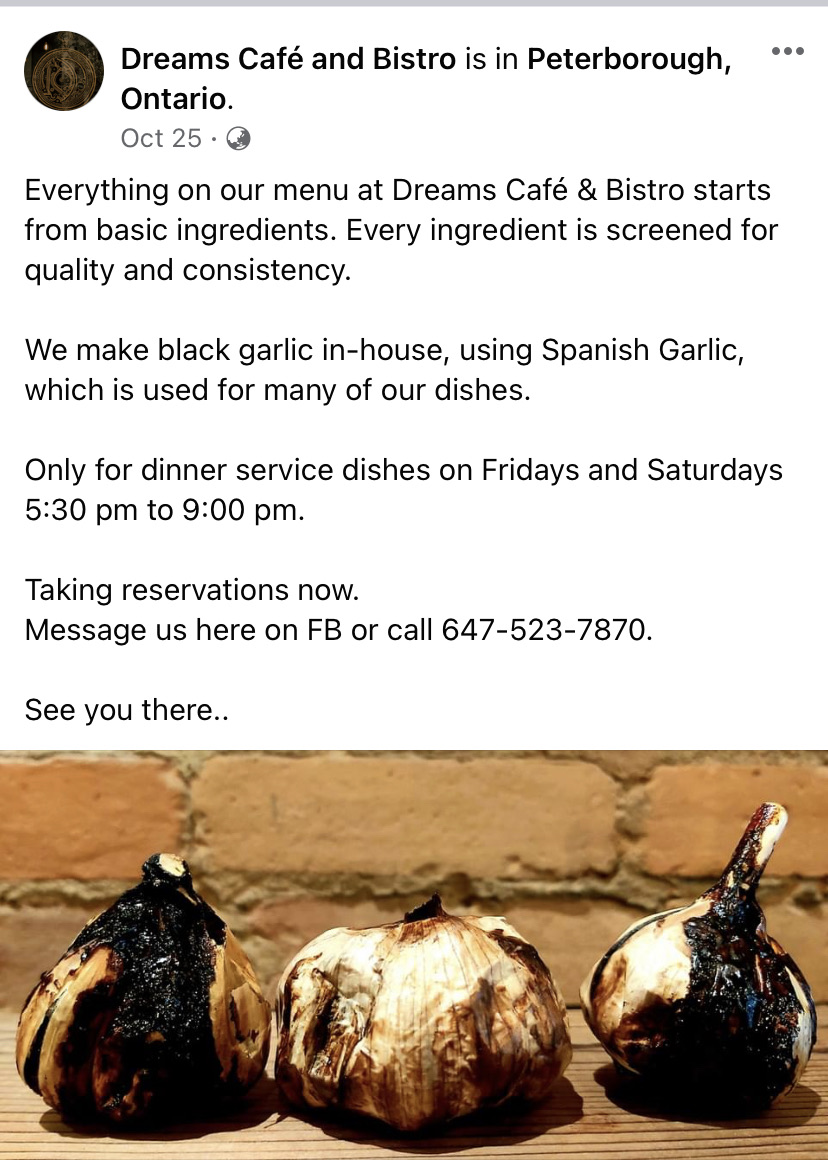Screen dimensions: 828x1165
Task: Click the black garlic photo
Action: pos(414,950)
